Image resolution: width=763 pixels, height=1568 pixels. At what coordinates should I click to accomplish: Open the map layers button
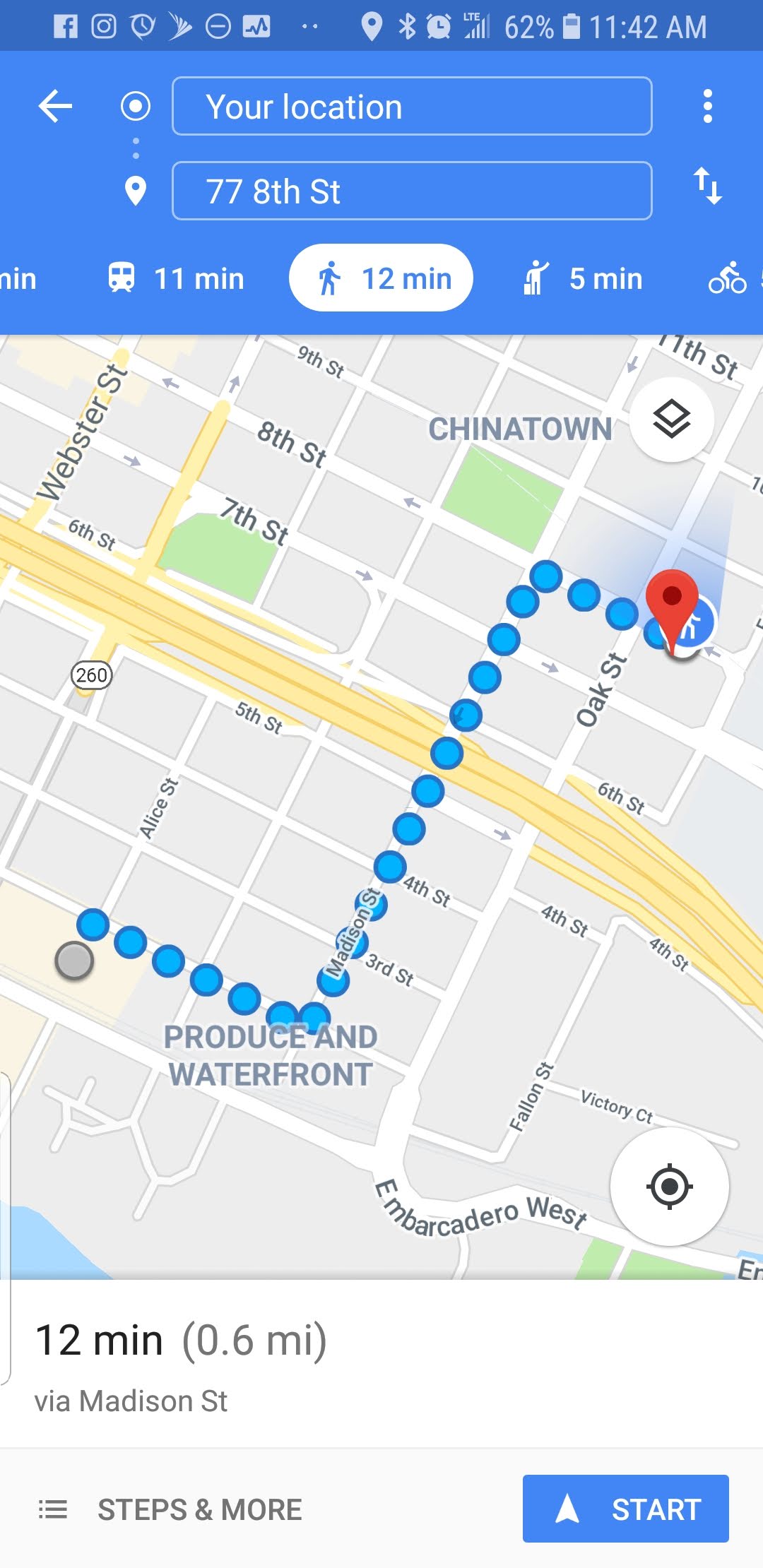coord(671,420)
